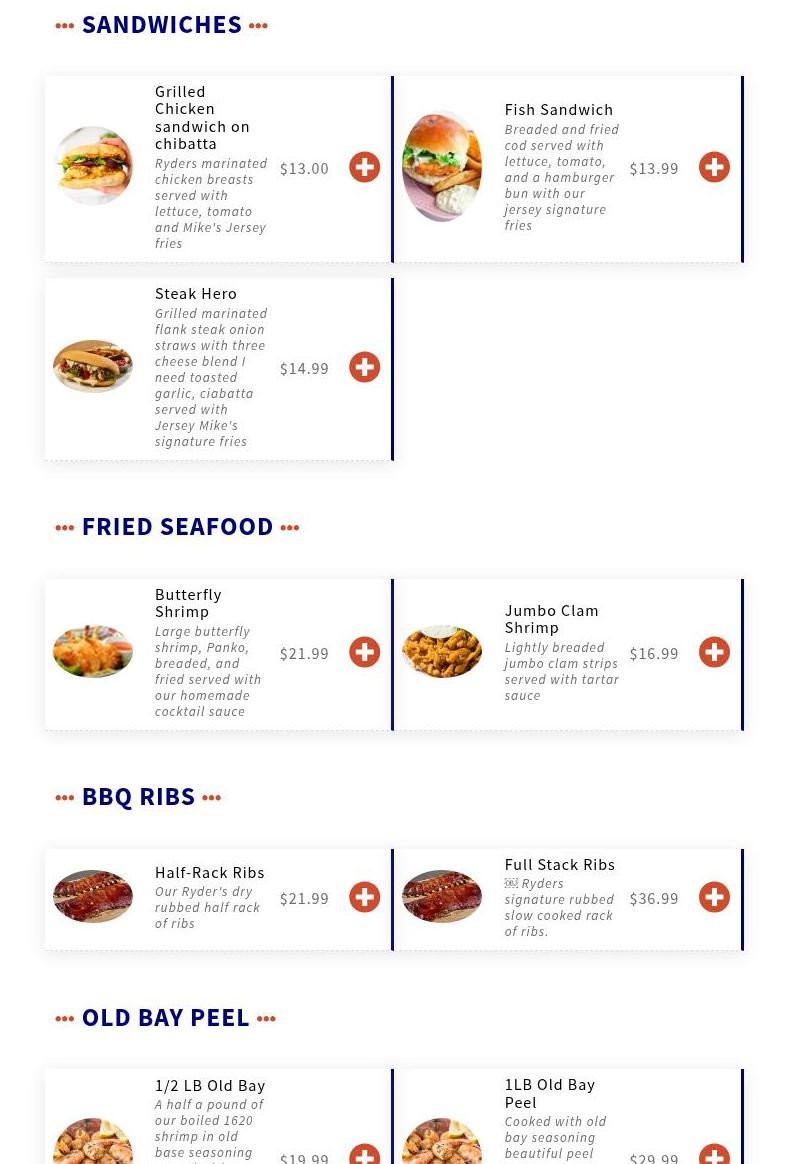Add the Fish Sandwich to the order
The image size is (790, 1164).
pyautogui.click(x=714, y=167)
